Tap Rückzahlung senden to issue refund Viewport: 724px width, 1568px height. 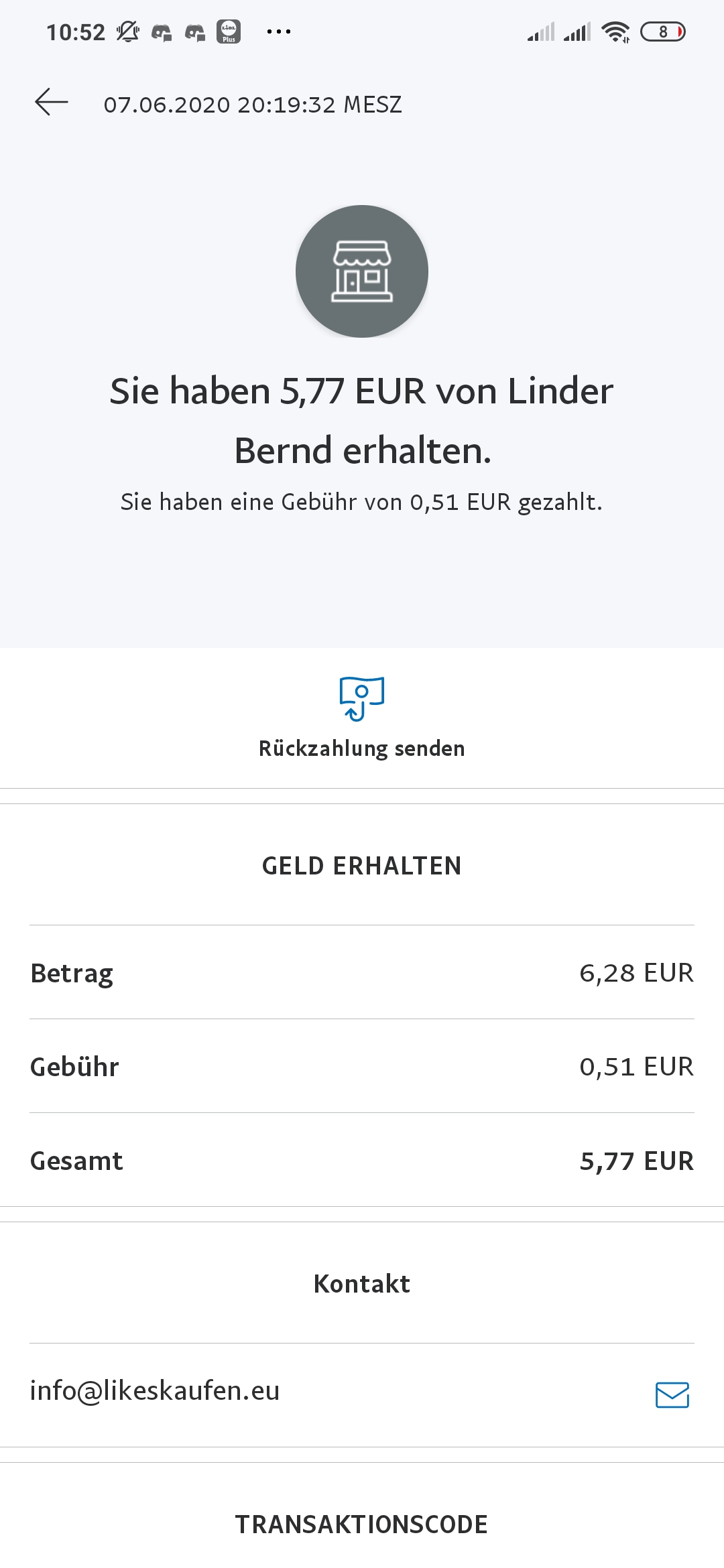coord(362,717)
